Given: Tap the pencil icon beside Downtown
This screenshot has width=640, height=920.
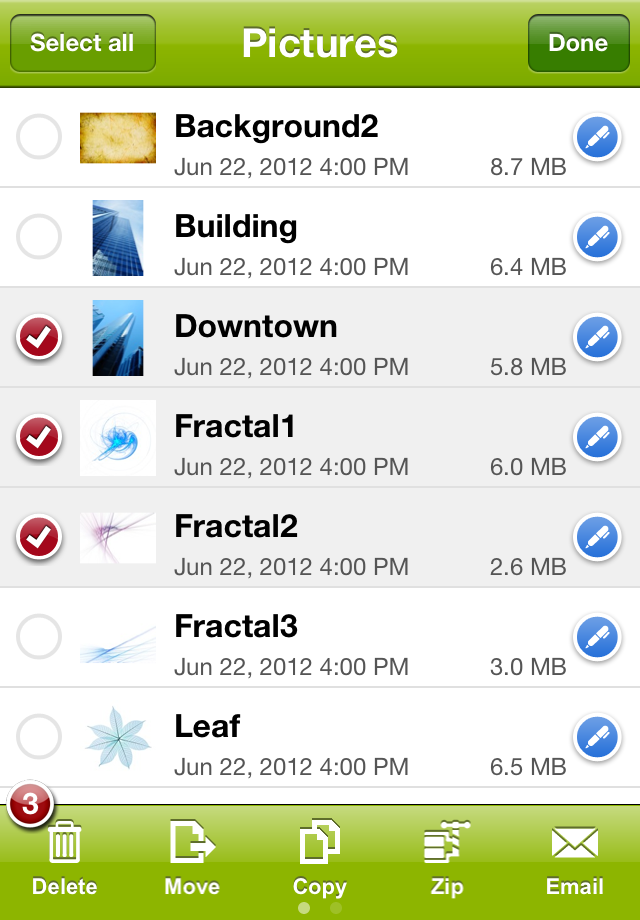Looking at the screenshot, I should coord(598,338).
